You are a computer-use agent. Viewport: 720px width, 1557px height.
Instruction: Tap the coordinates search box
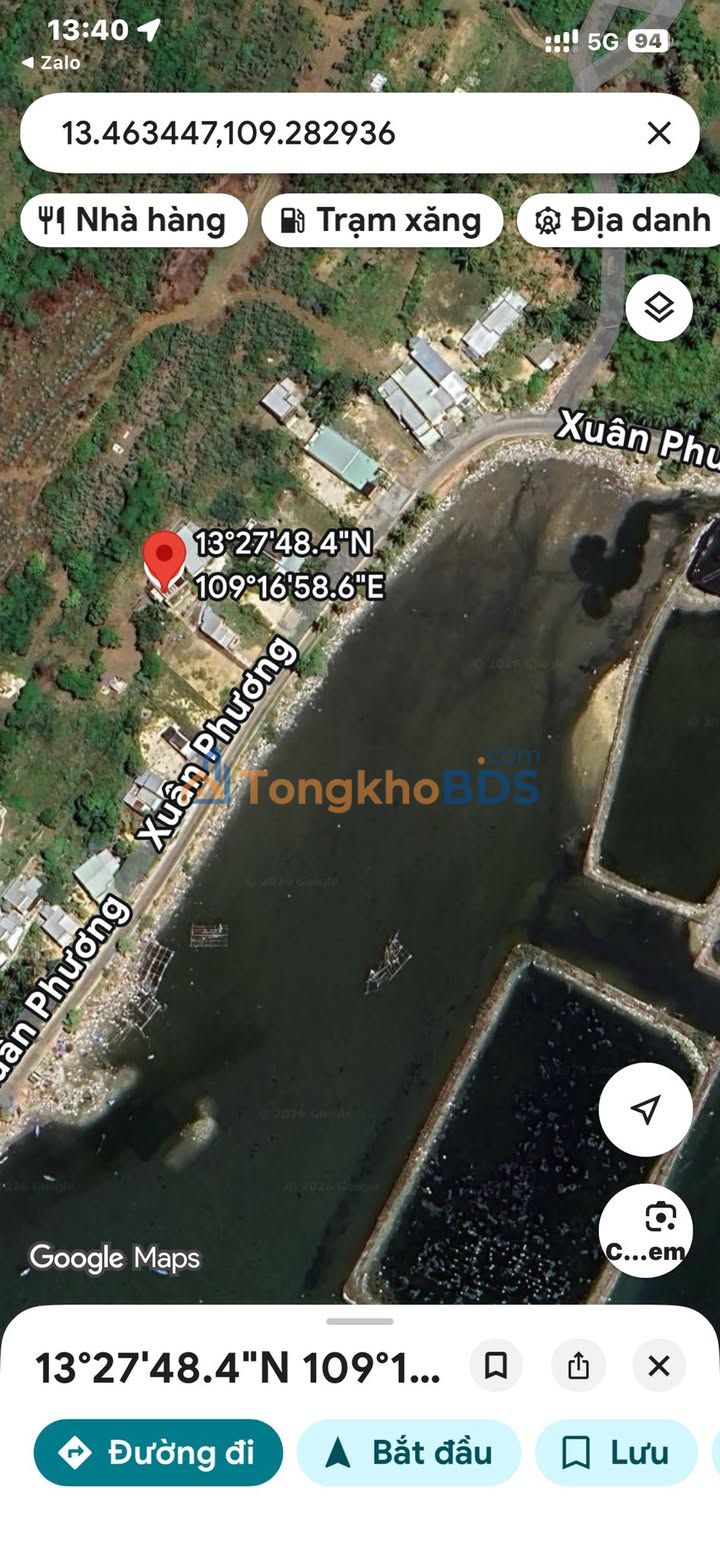pos(340,133)
